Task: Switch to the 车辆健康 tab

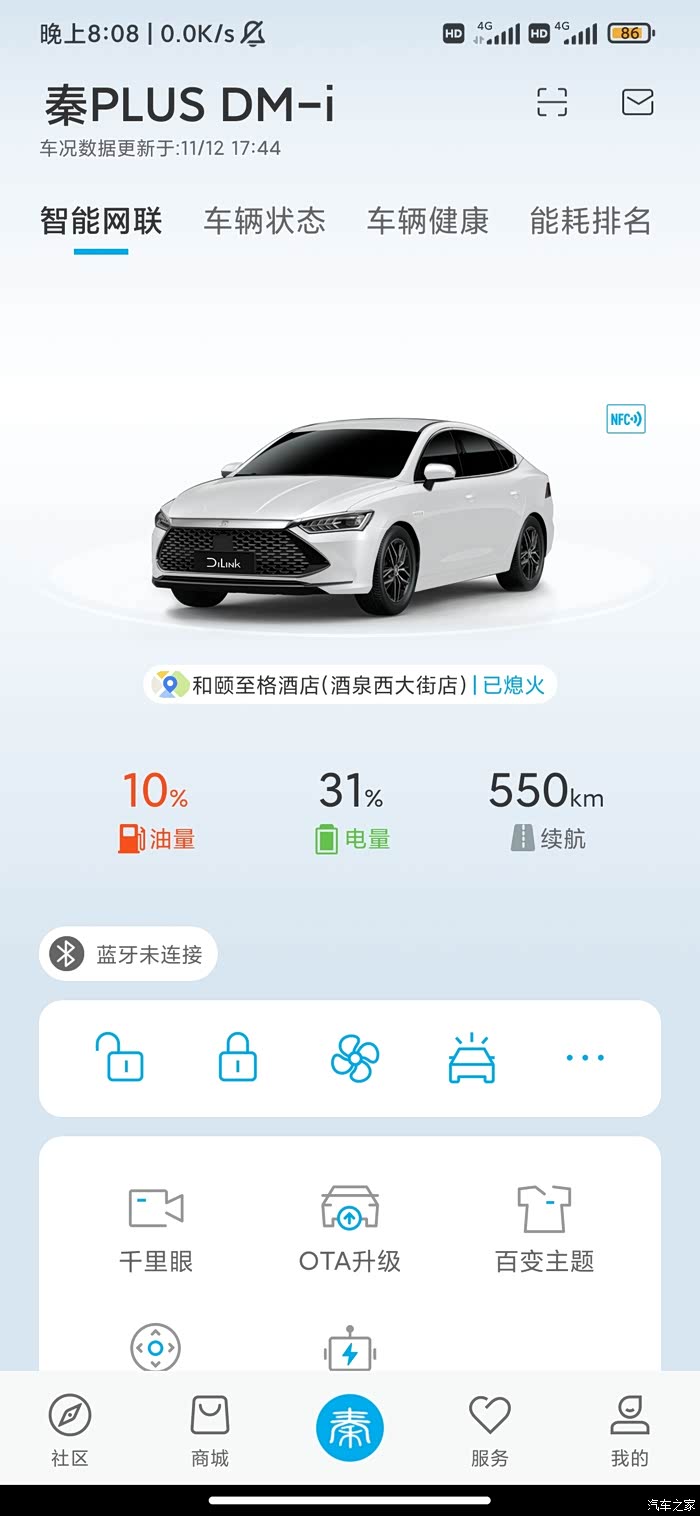Action: tap(428, 220)
